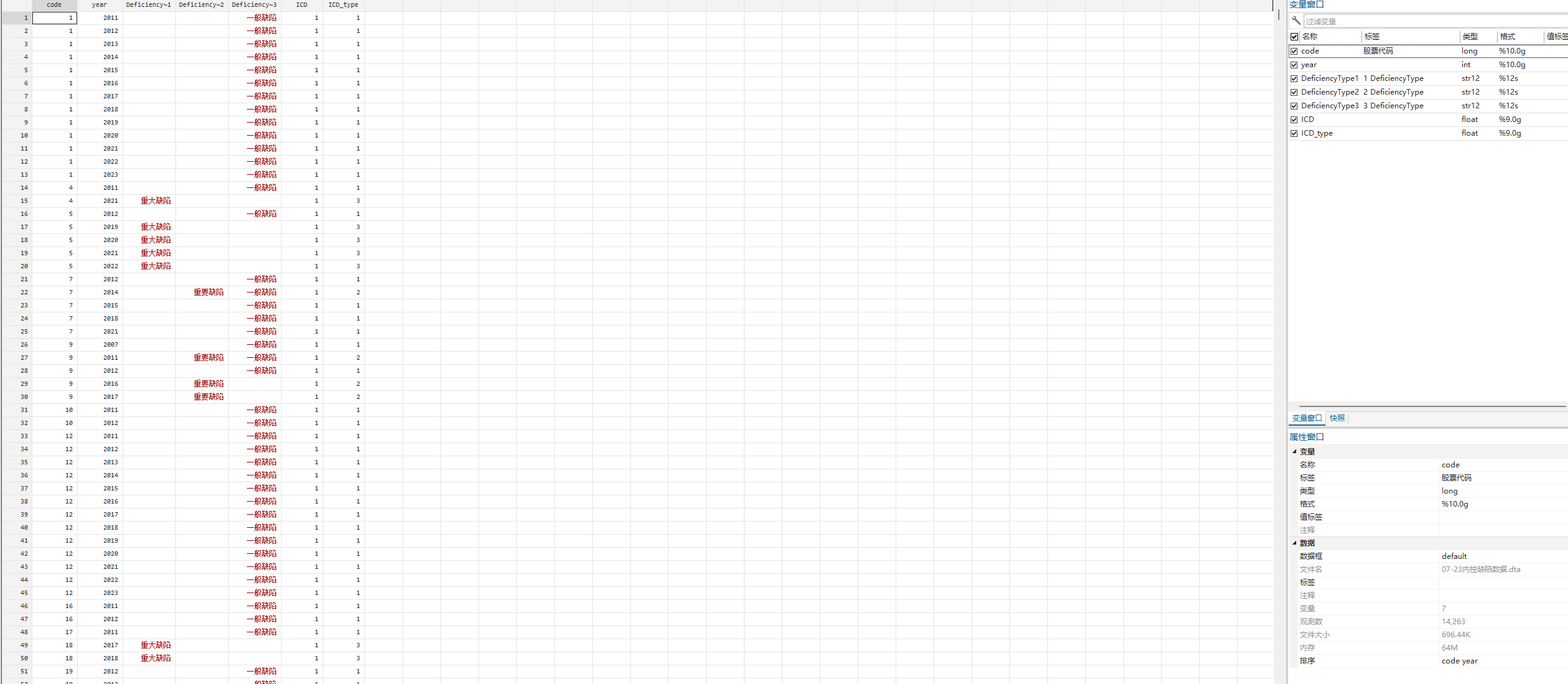Uncheck the ICD_type variable checkbox
The width and height of the screenshot is (1568, 684).
point(1294,133)
